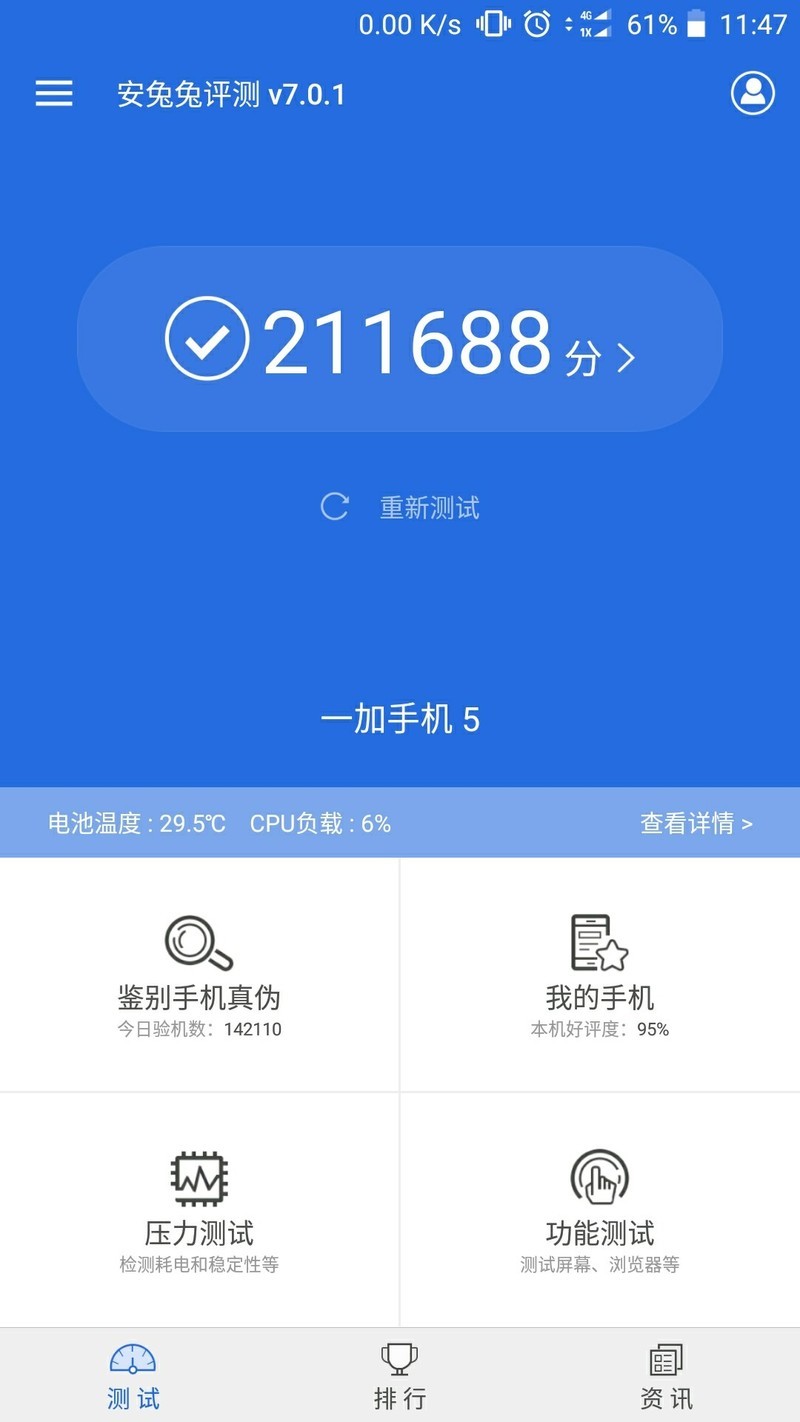Open 鉴别手机真伪 phone verification

199,975
